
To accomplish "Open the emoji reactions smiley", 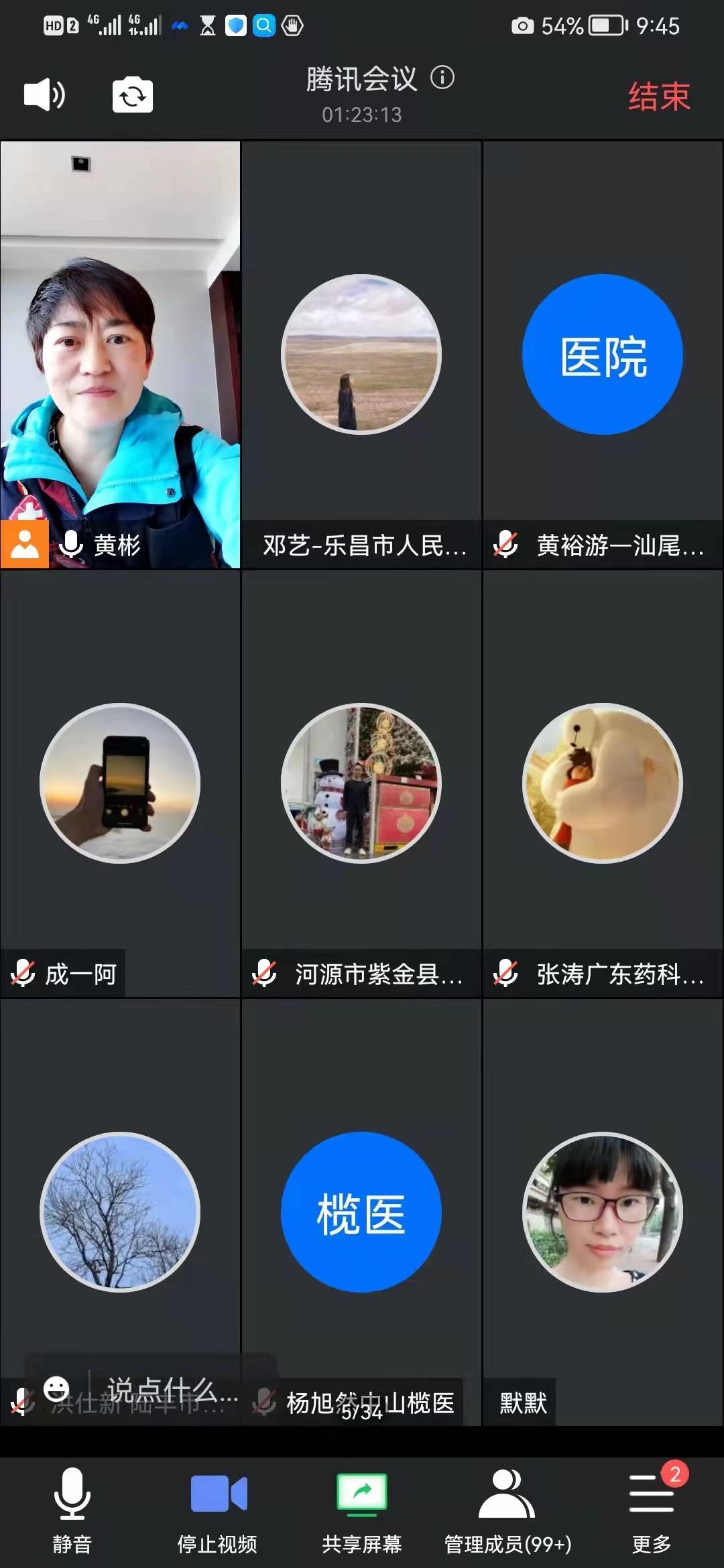I will 56,1388.
